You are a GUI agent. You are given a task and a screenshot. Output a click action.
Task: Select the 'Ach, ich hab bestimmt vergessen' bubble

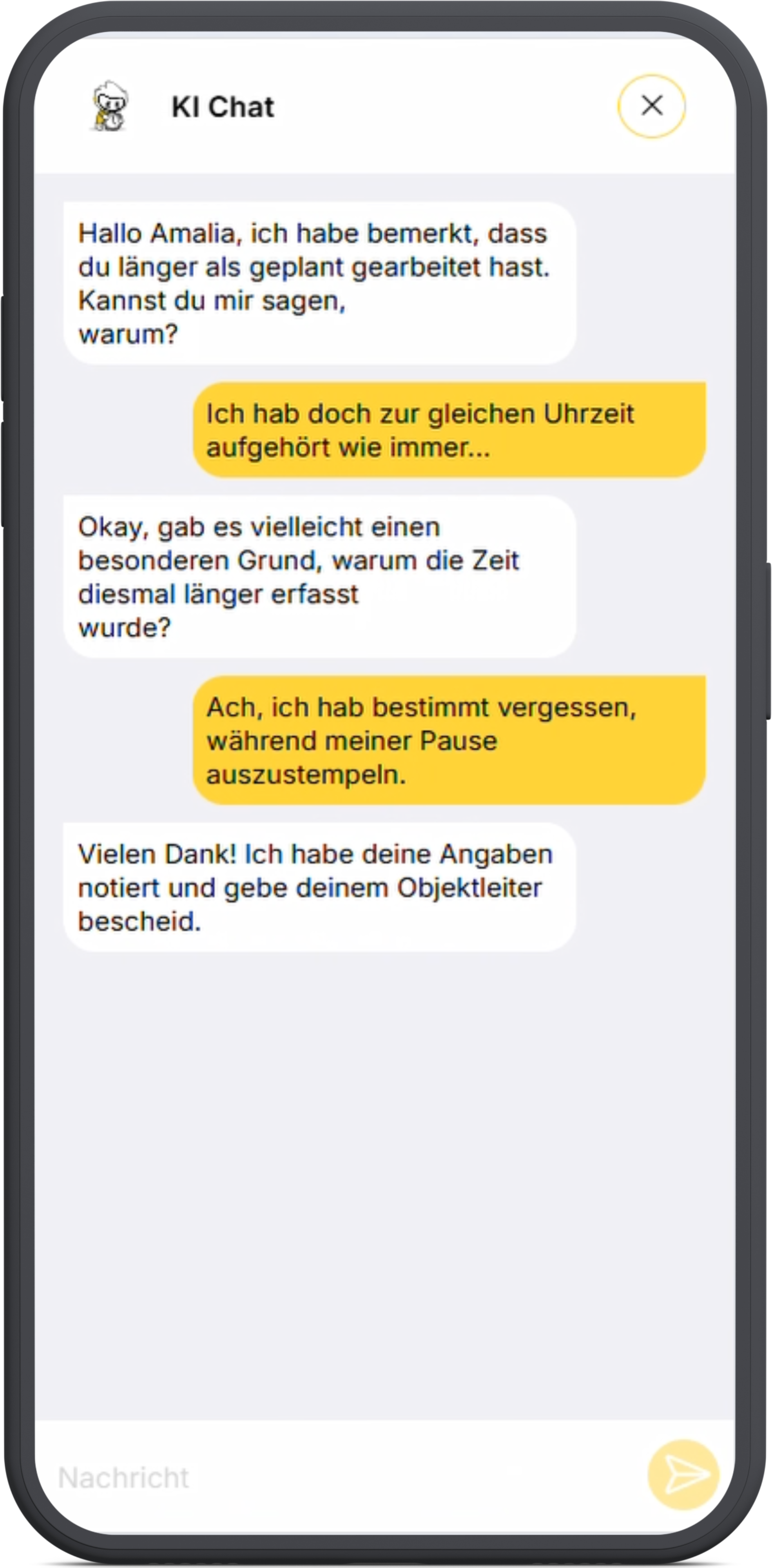[x=450, y=741]
